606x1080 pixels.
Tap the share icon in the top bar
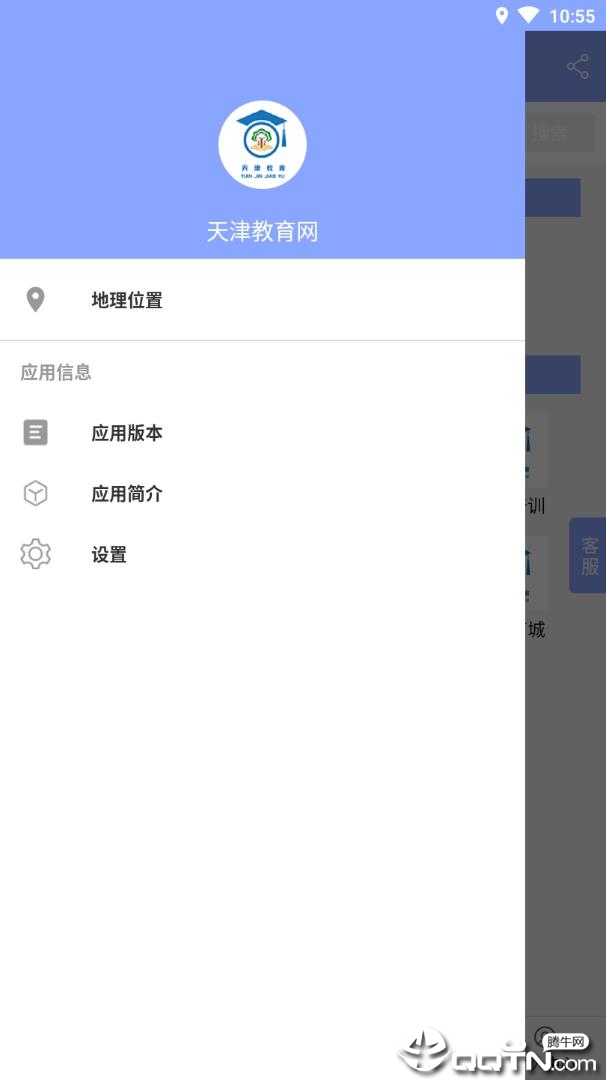577,67
